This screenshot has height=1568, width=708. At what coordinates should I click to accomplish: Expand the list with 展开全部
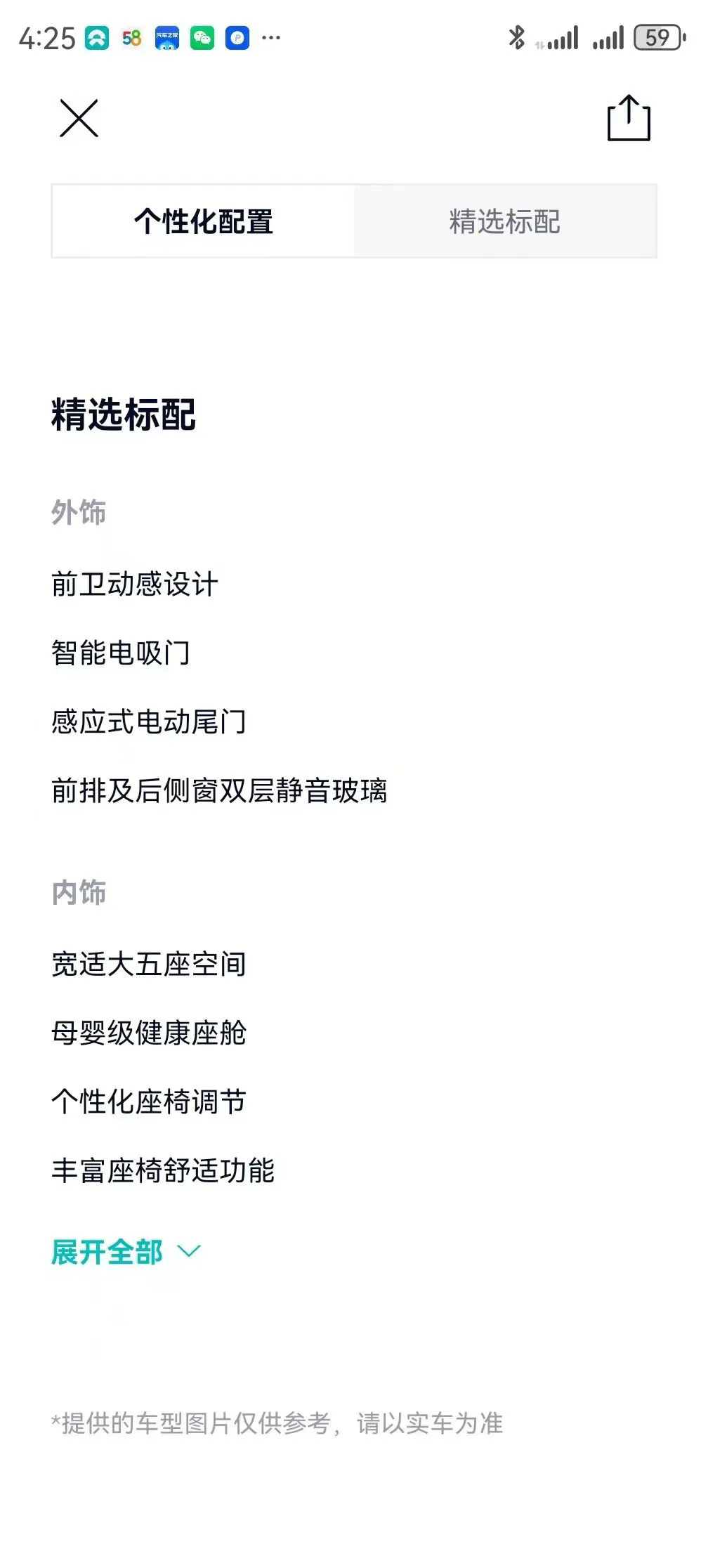pos(126,1251)
